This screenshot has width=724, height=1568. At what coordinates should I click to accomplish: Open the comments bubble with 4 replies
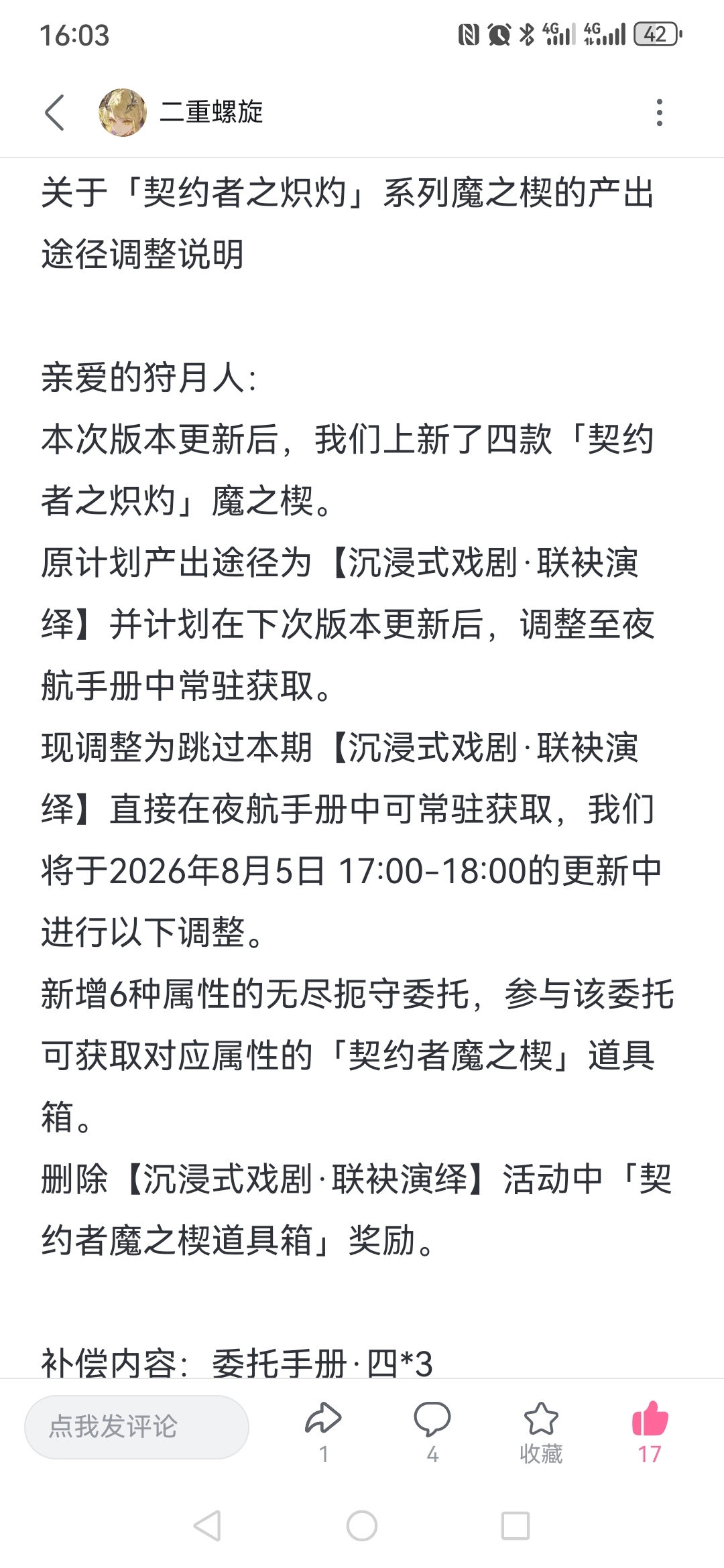coord(432,1432)
